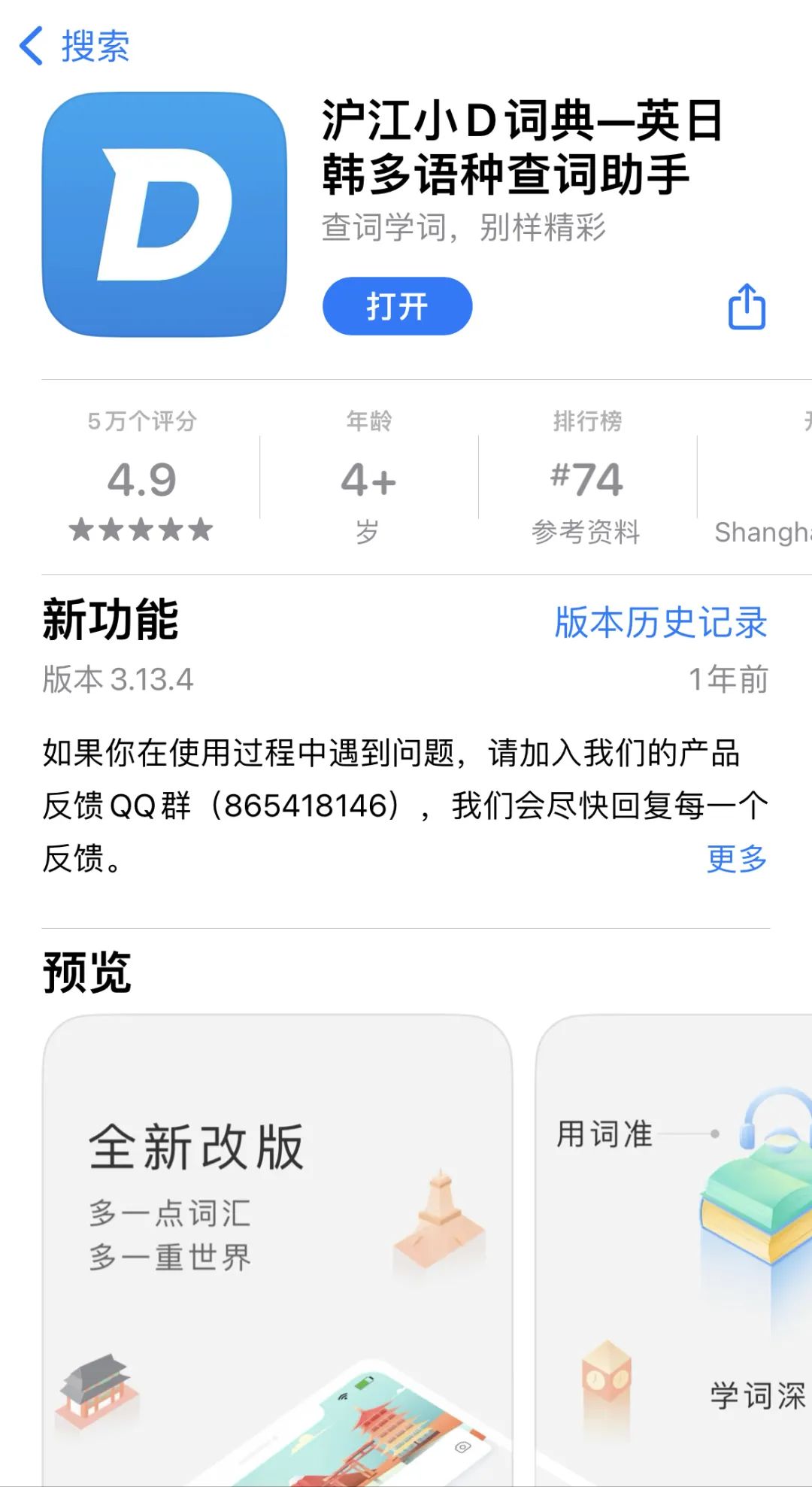
Task: Open the app by tapping 打开
Action: click(396, 305)
